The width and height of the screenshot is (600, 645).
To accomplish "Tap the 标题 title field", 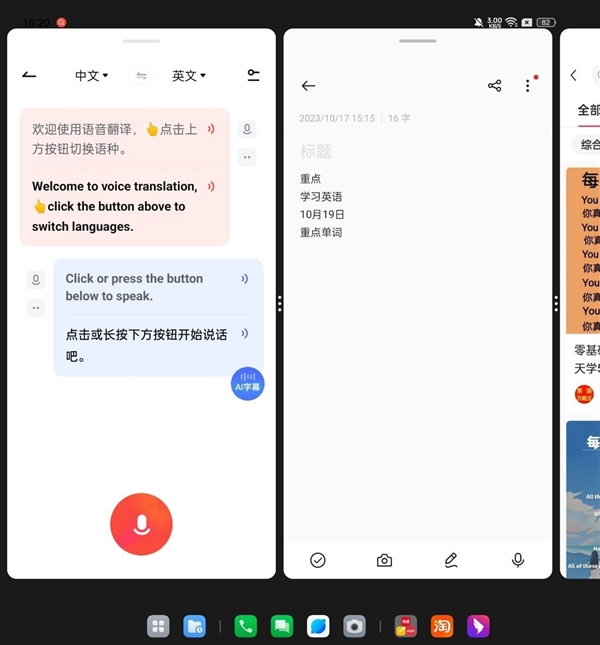I will tap(316, 152).
